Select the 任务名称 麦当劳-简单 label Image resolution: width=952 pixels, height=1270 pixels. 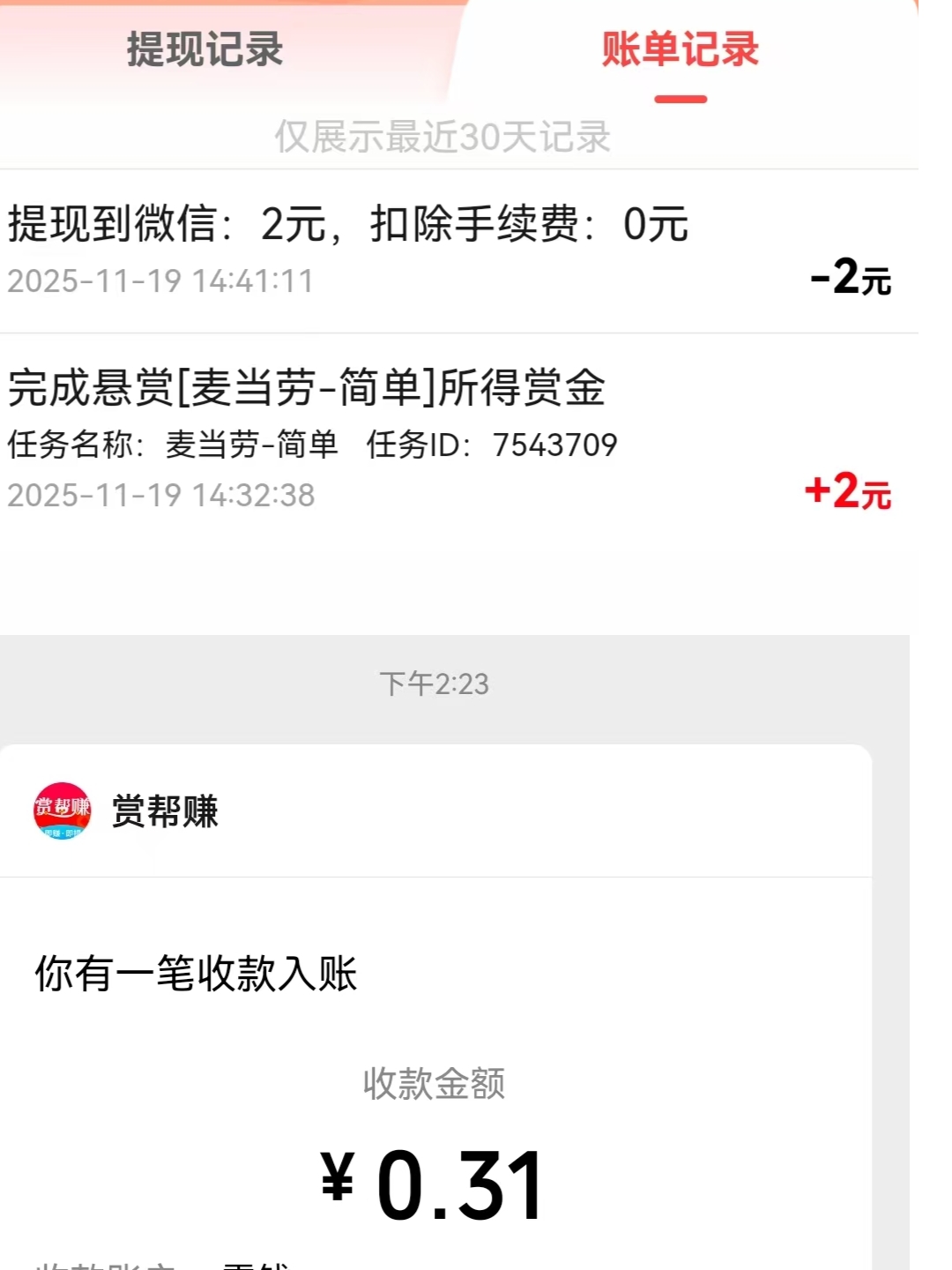point(174,444)
